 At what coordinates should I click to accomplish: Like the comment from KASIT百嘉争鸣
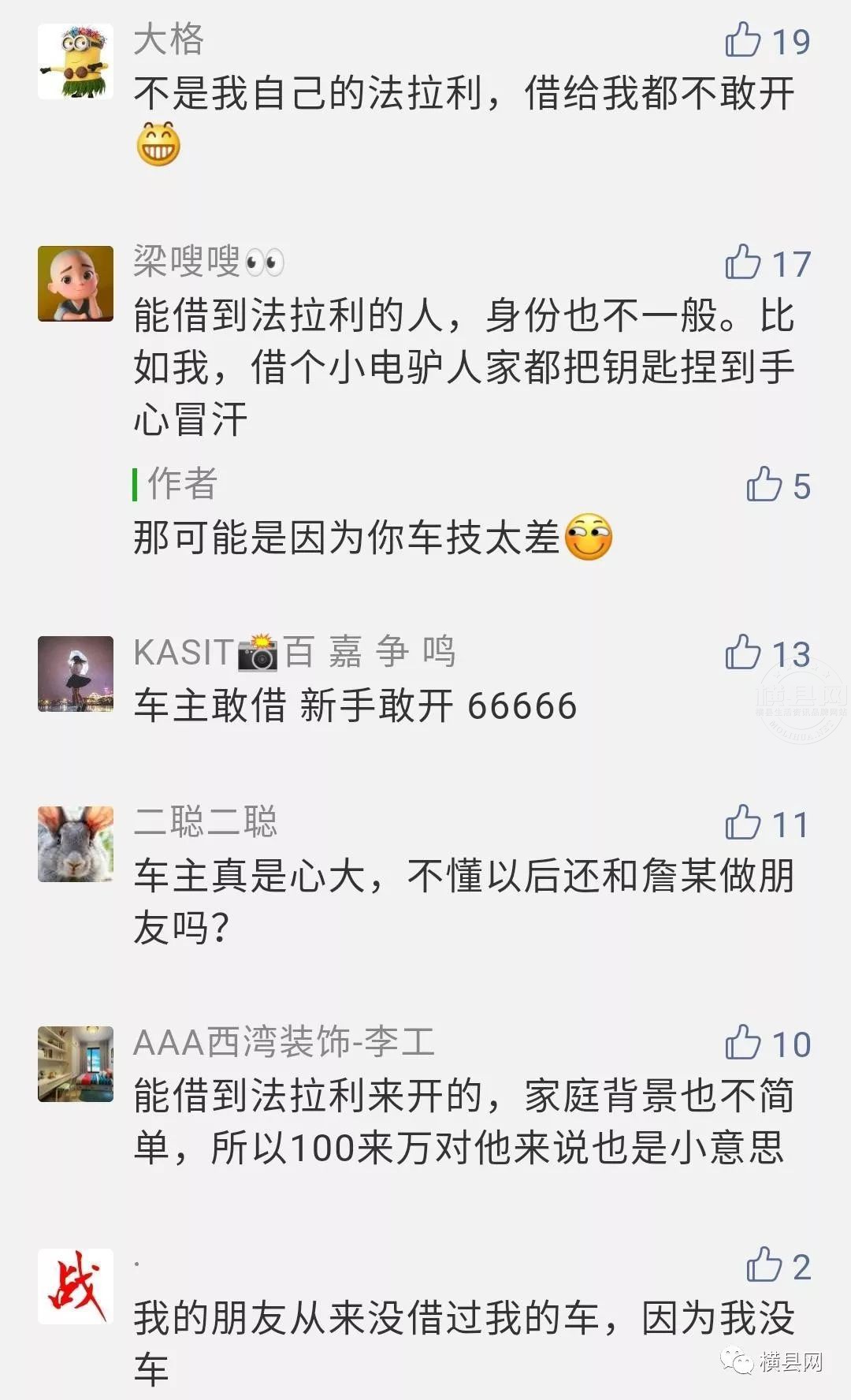pyautogui.click(x=743, y=653)
